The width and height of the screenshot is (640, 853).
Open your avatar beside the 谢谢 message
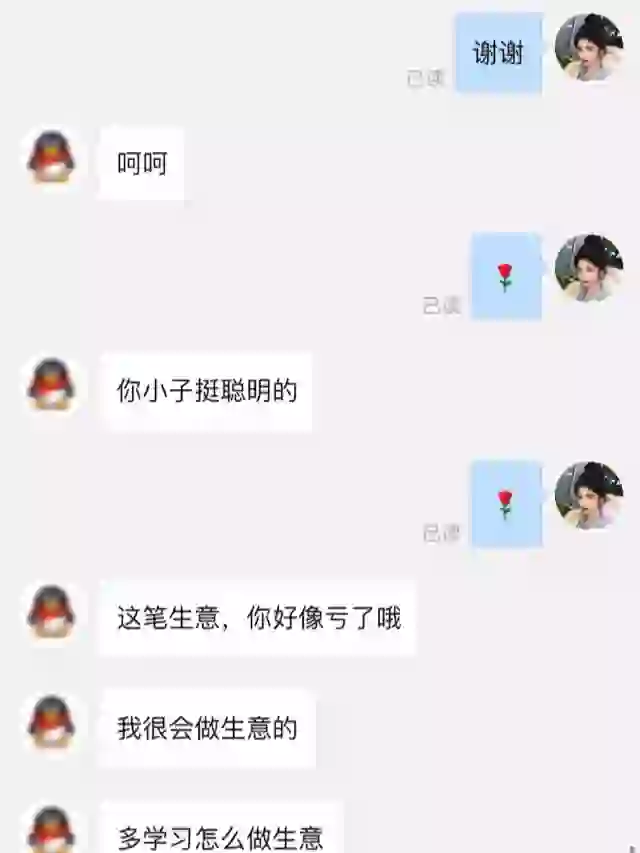(x=589, y=47)
